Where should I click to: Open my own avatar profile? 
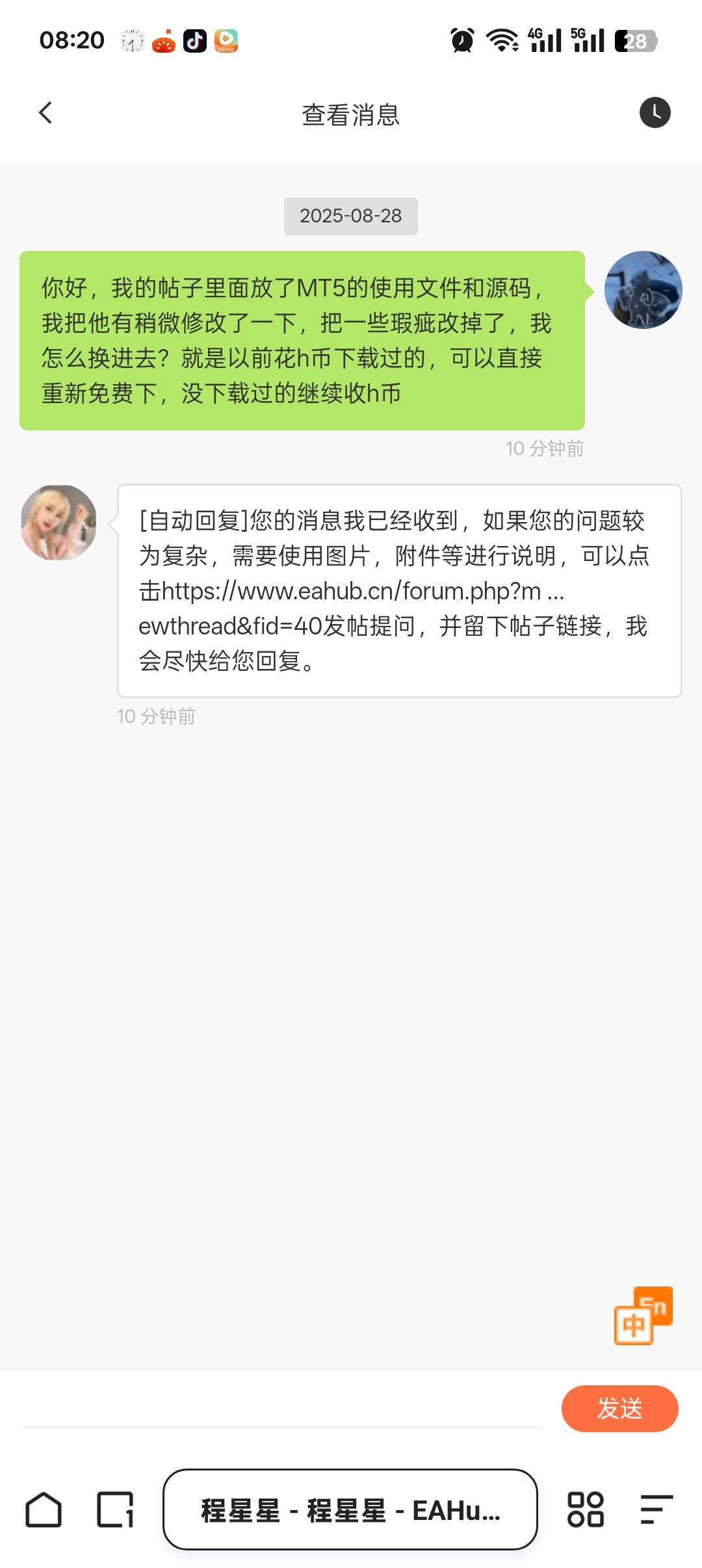pos(643,290)
